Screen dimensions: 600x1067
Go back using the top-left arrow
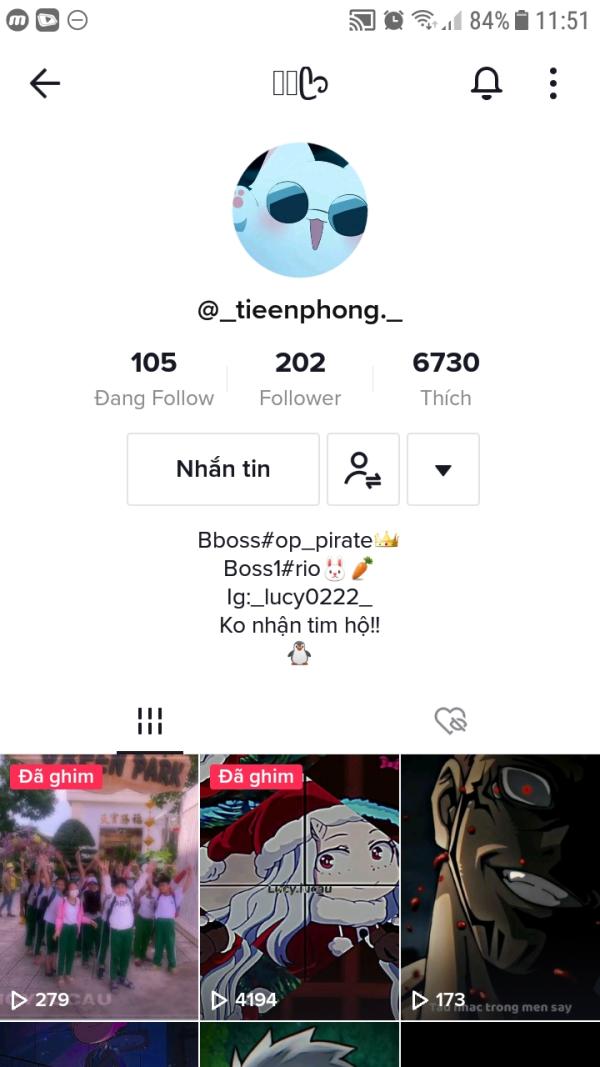[x=45, y=84]
